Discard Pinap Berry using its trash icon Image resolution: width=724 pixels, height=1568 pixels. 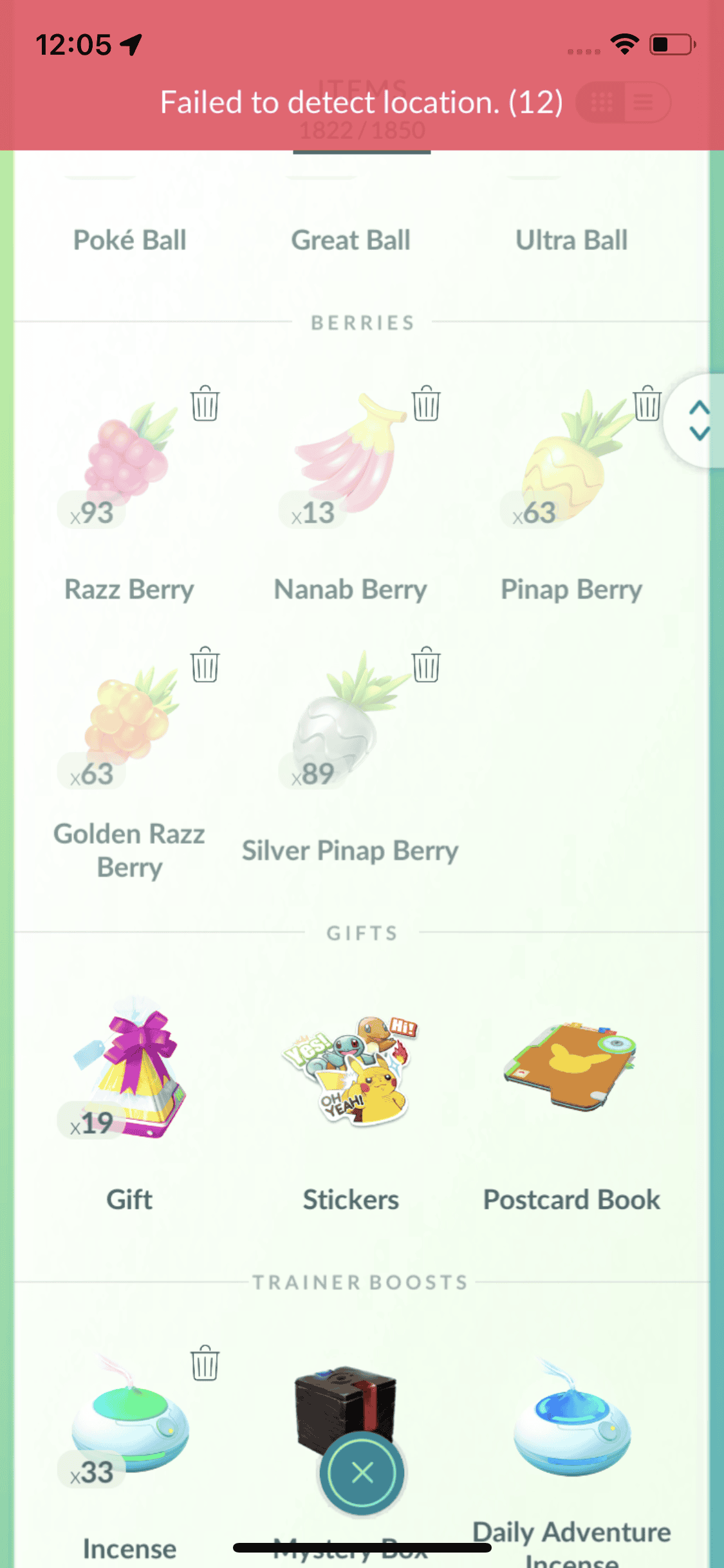click(647, 404)
